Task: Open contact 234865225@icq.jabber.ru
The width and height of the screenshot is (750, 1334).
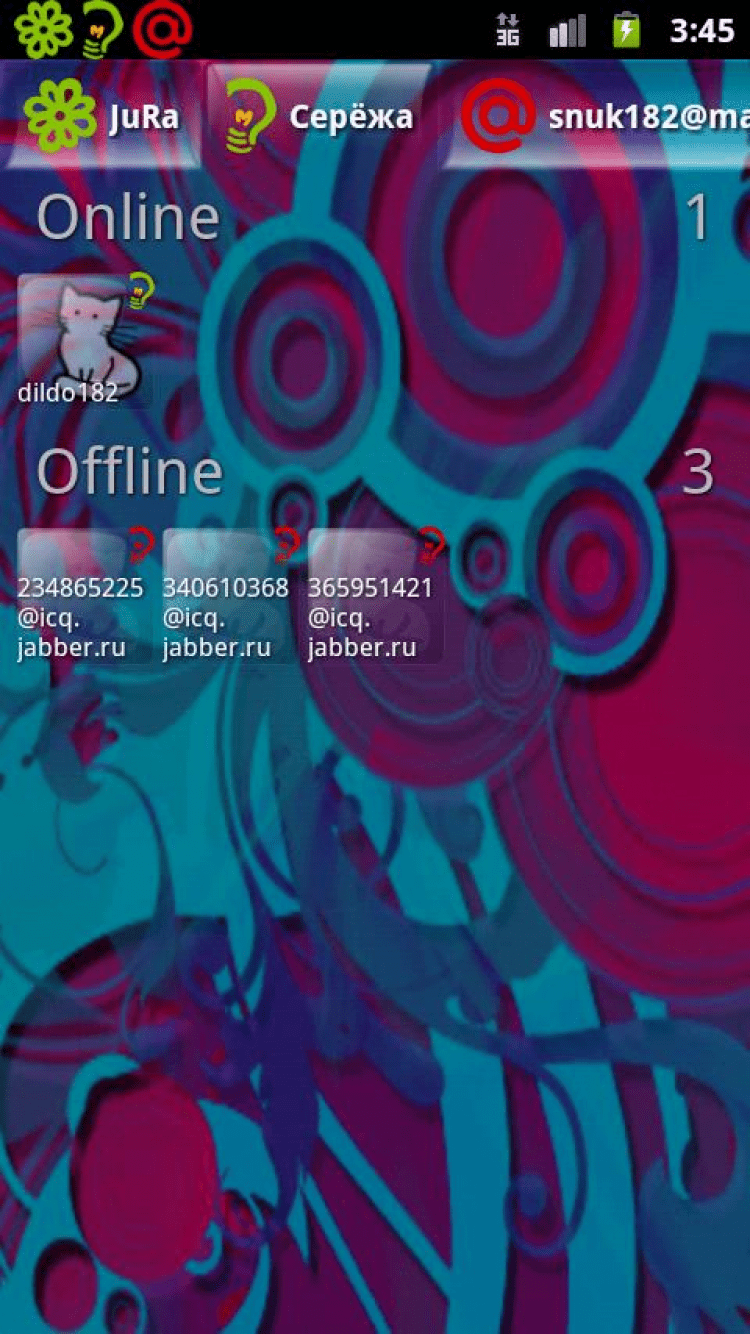Action: pos(80,596)
